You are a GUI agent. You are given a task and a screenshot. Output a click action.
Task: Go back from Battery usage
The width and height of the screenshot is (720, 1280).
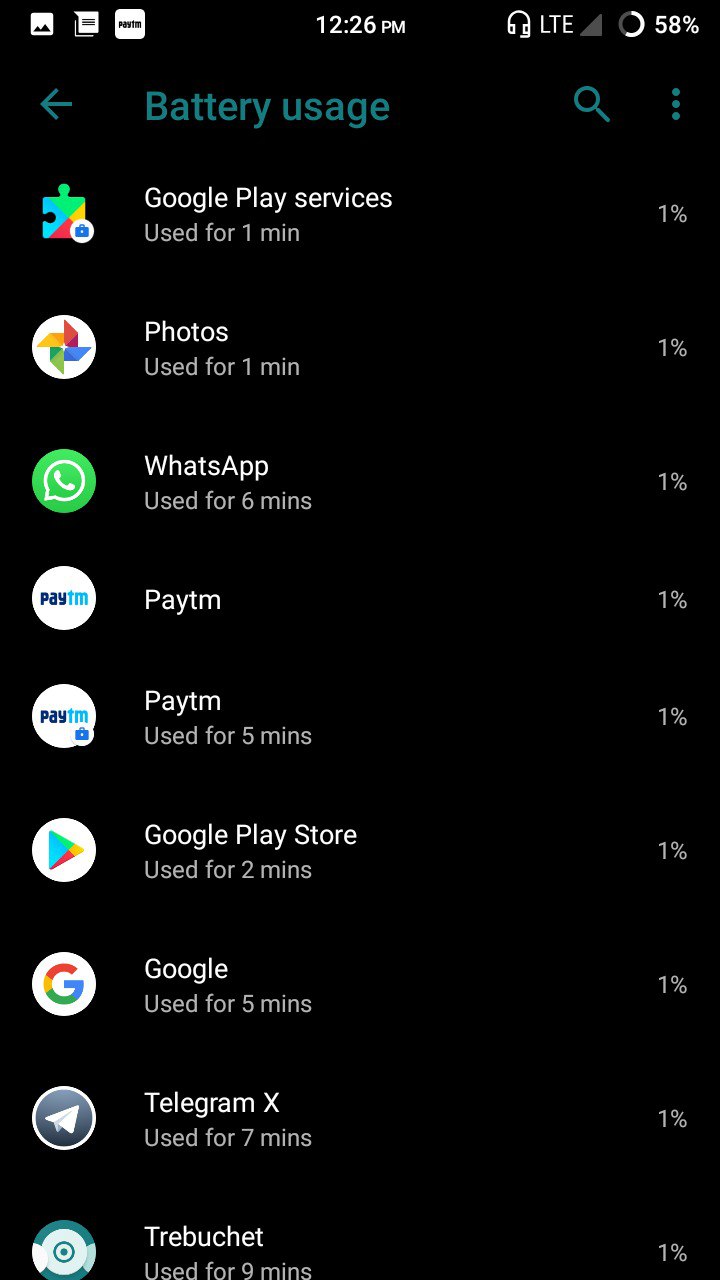[56, 105]
